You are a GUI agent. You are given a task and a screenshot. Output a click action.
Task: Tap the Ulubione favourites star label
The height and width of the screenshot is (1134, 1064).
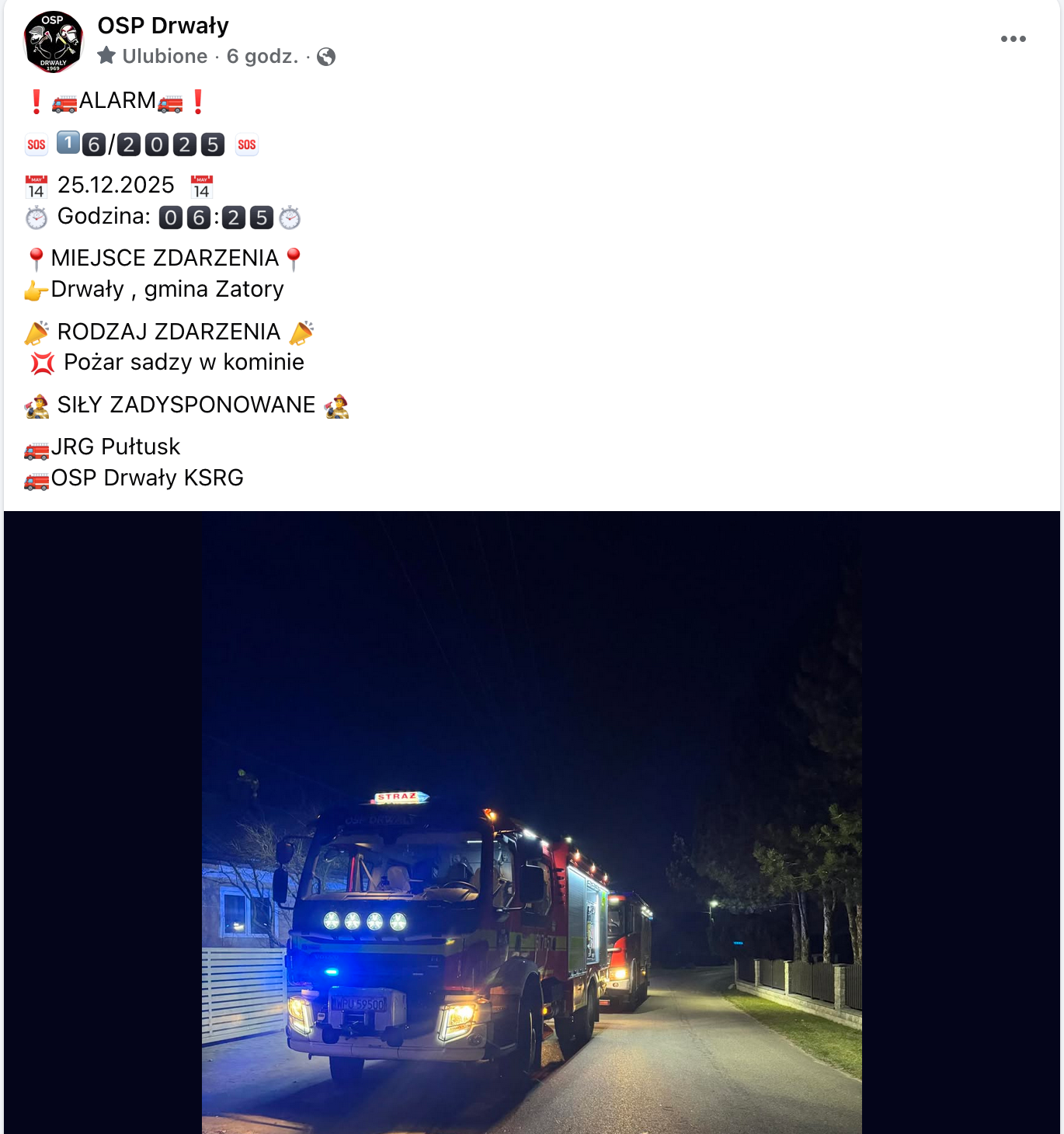[154, 57]
